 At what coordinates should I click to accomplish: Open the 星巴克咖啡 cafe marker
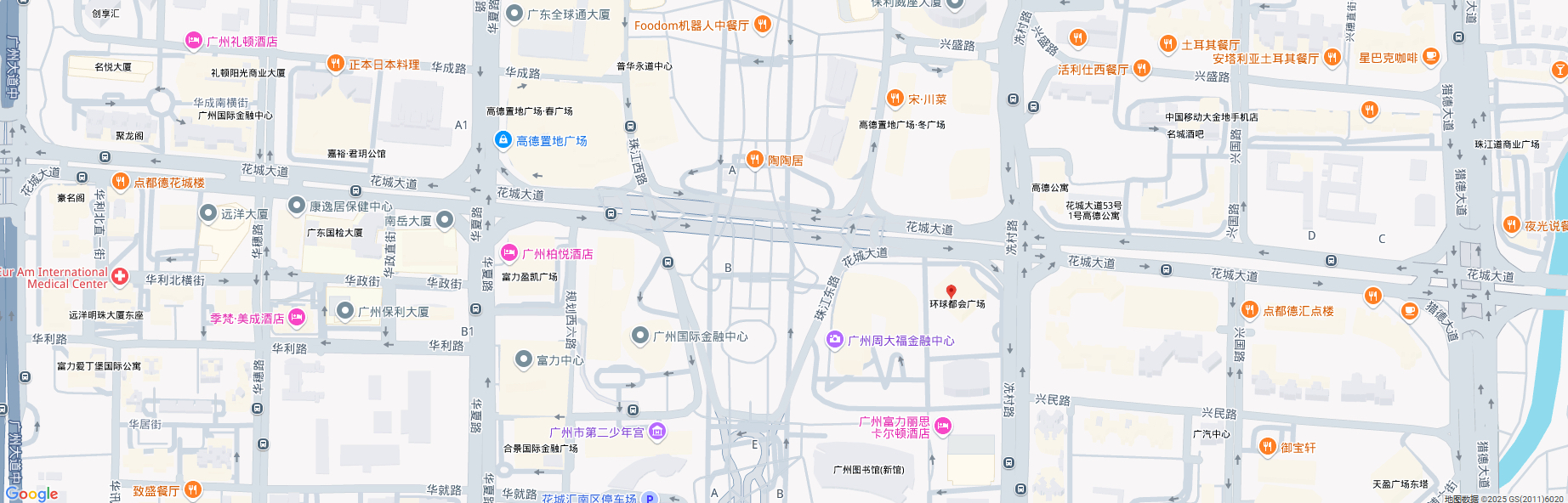pyautogui.click(x=1431, y=57)
